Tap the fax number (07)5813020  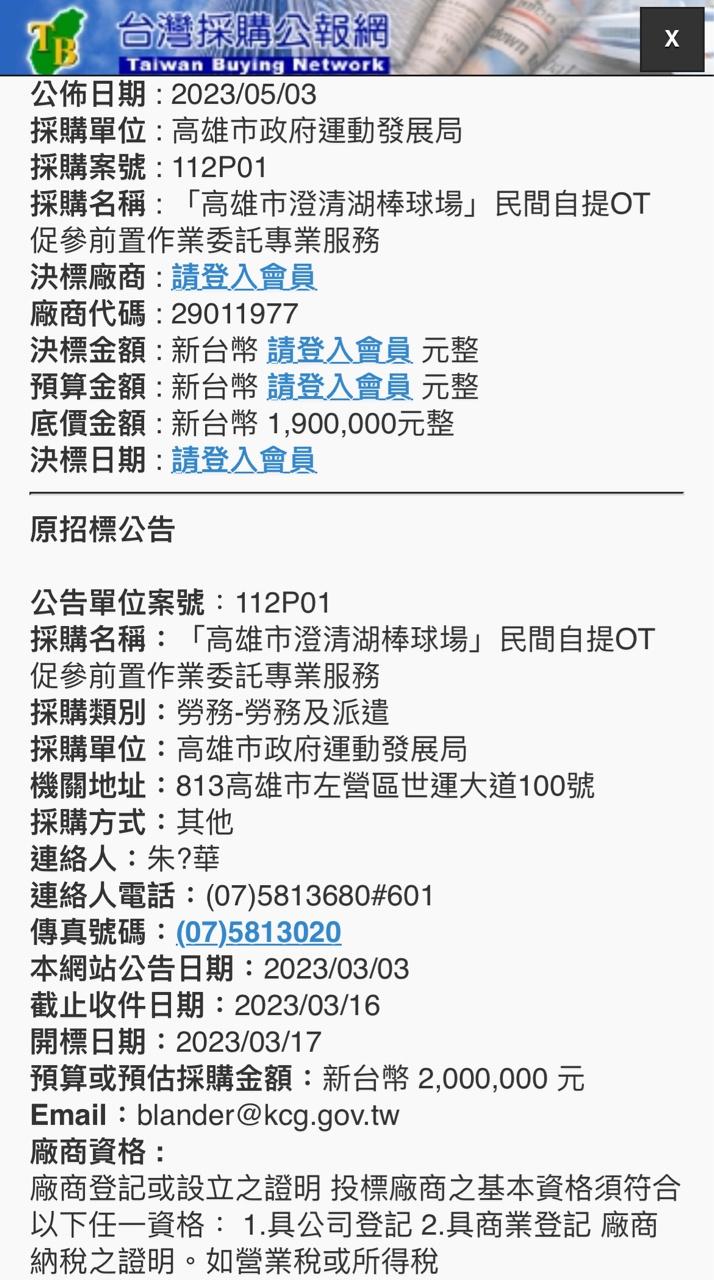tap(259, 932)
